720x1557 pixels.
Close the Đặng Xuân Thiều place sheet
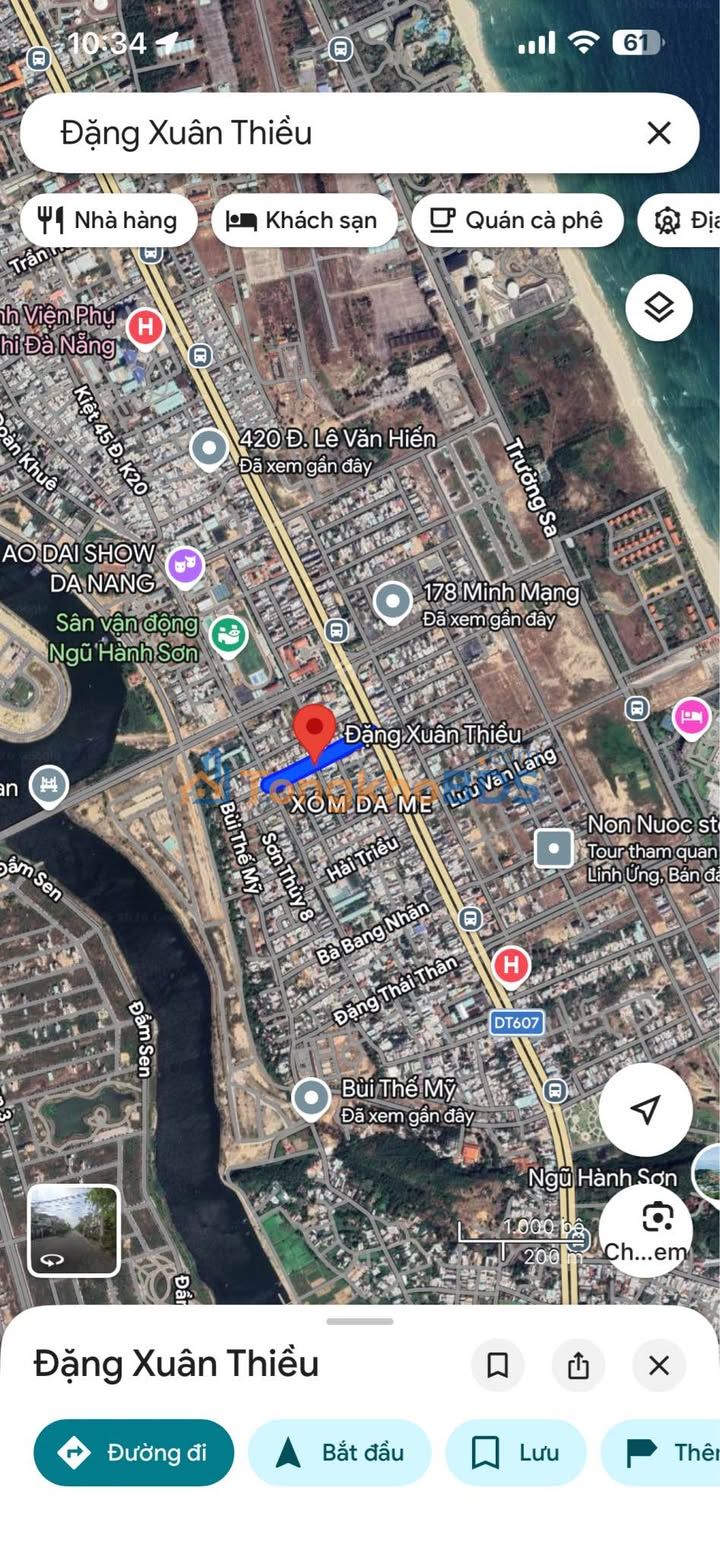click(658, 1365)
